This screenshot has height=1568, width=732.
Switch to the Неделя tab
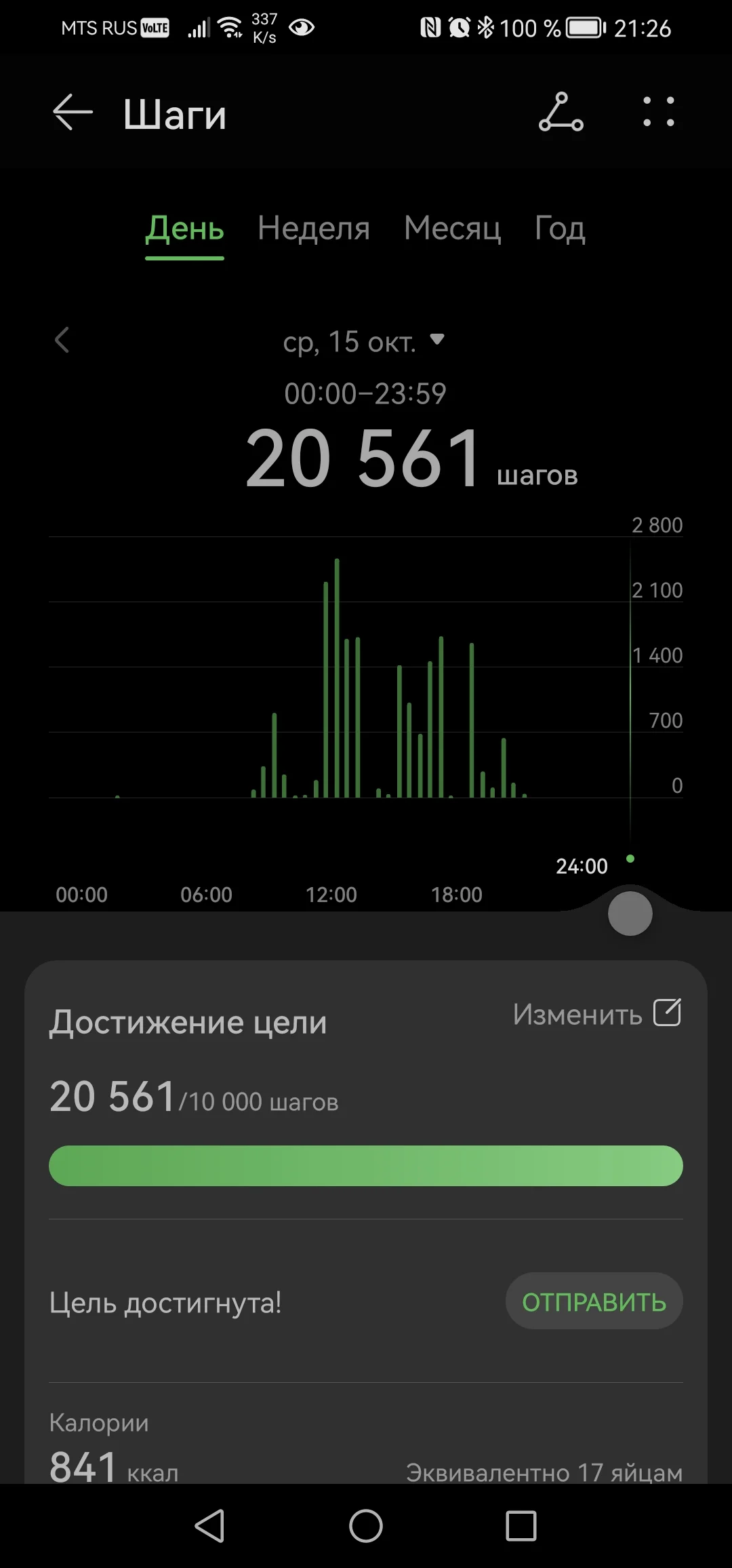point(313,229)
